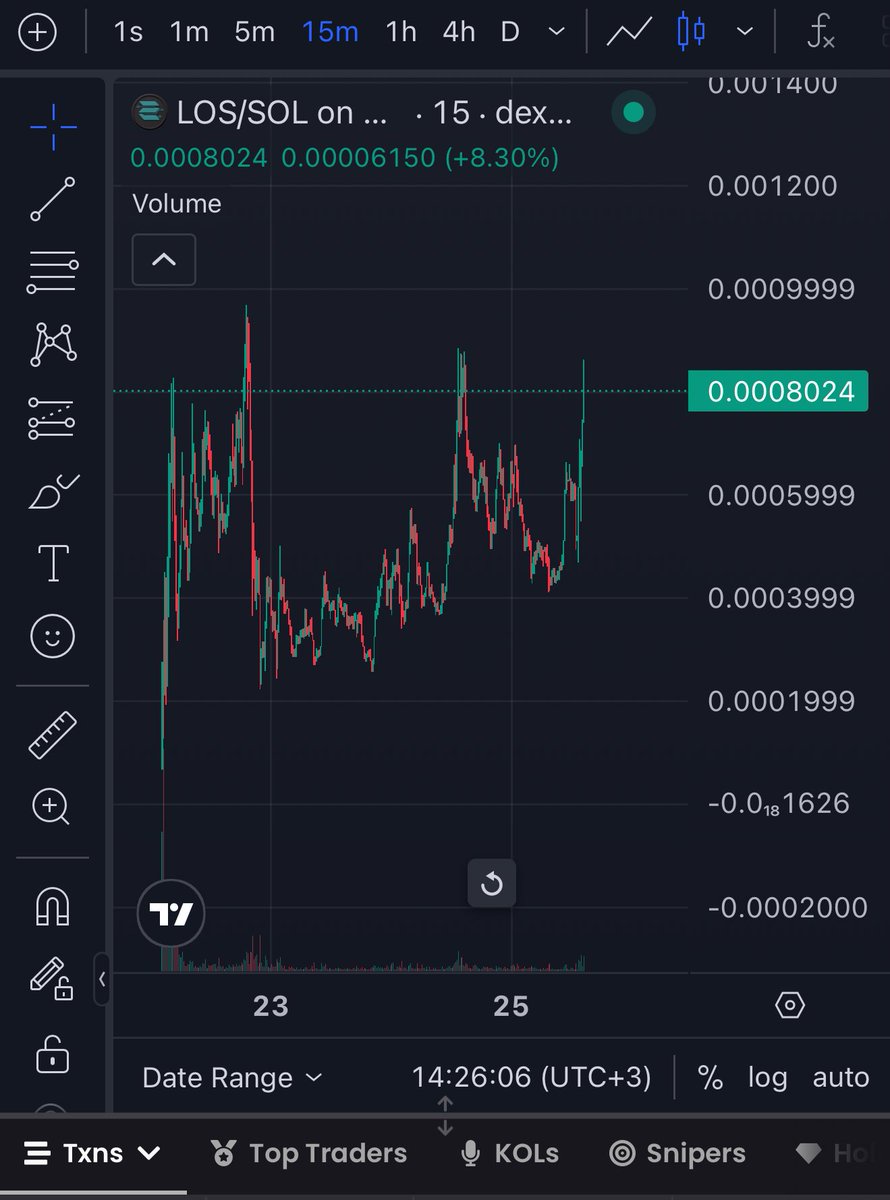Select the text annotation tool
Viewport: 890px width, 1200px height.
pyautogui.click(x=52, y=563)
